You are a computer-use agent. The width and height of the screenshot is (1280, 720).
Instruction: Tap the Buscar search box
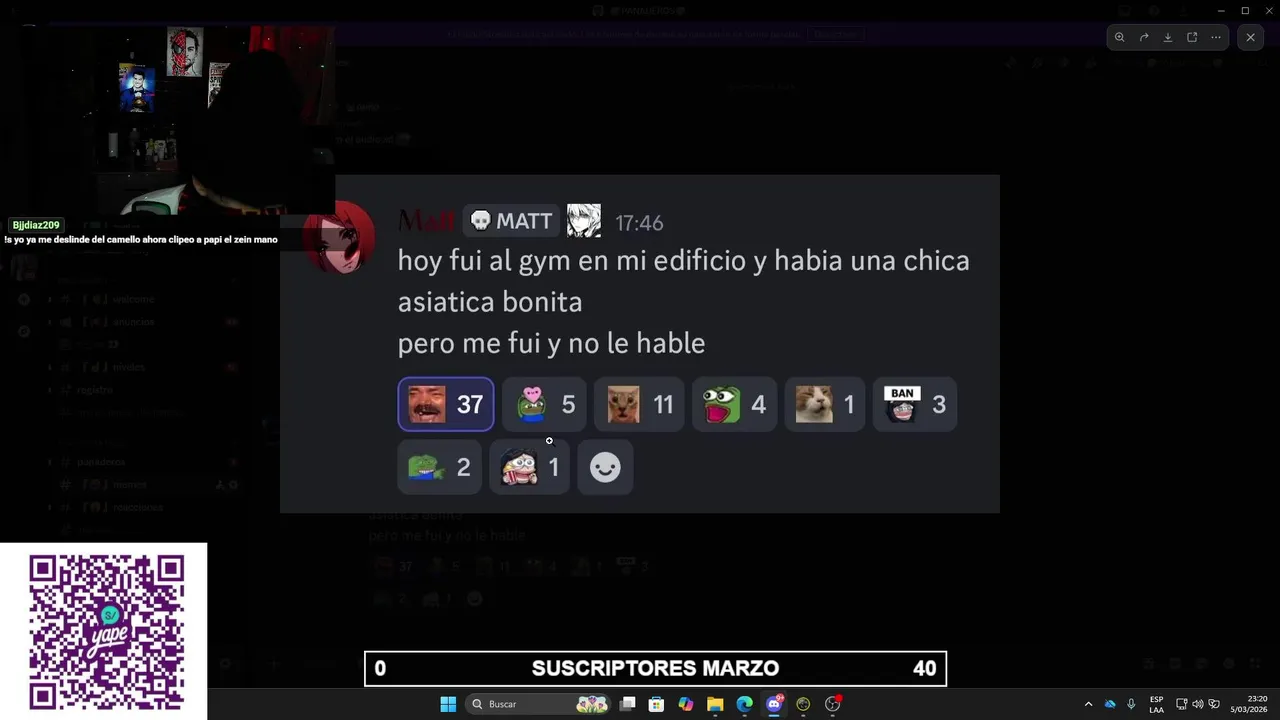click(x=520, y=704)
